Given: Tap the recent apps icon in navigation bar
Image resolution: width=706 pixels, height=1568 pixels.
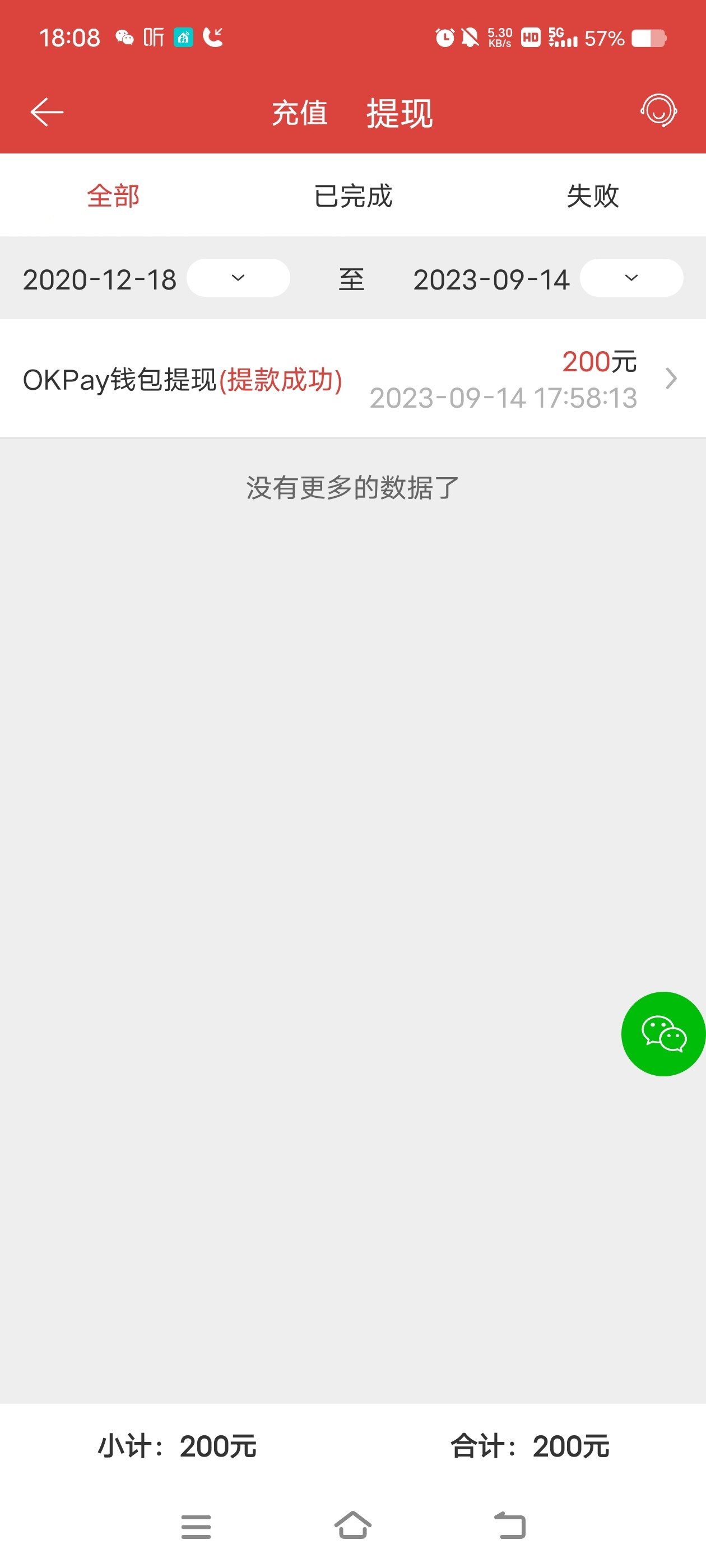Looking at the screenshot, I should click(195, 1526).
